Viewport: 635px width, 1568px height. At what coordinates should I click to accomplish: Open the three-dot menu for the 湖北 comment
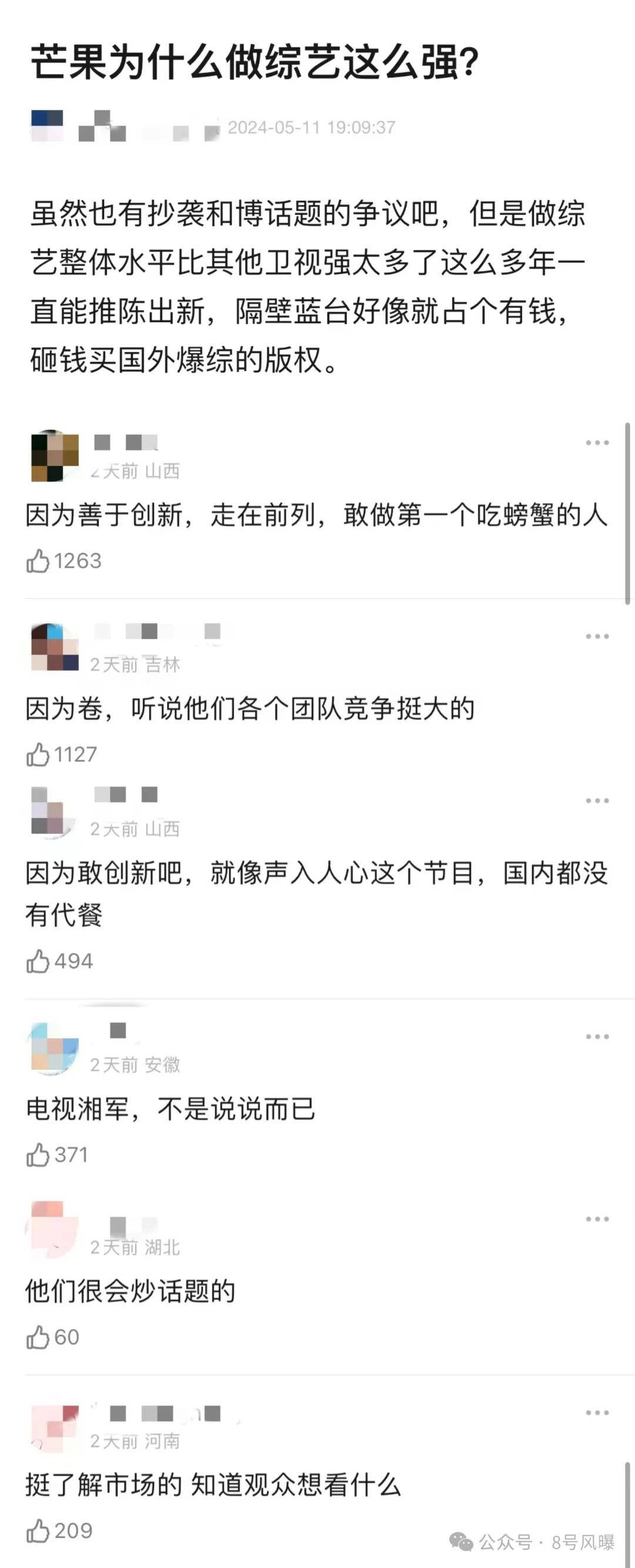pyautogui.click(x=597, y=1219)
